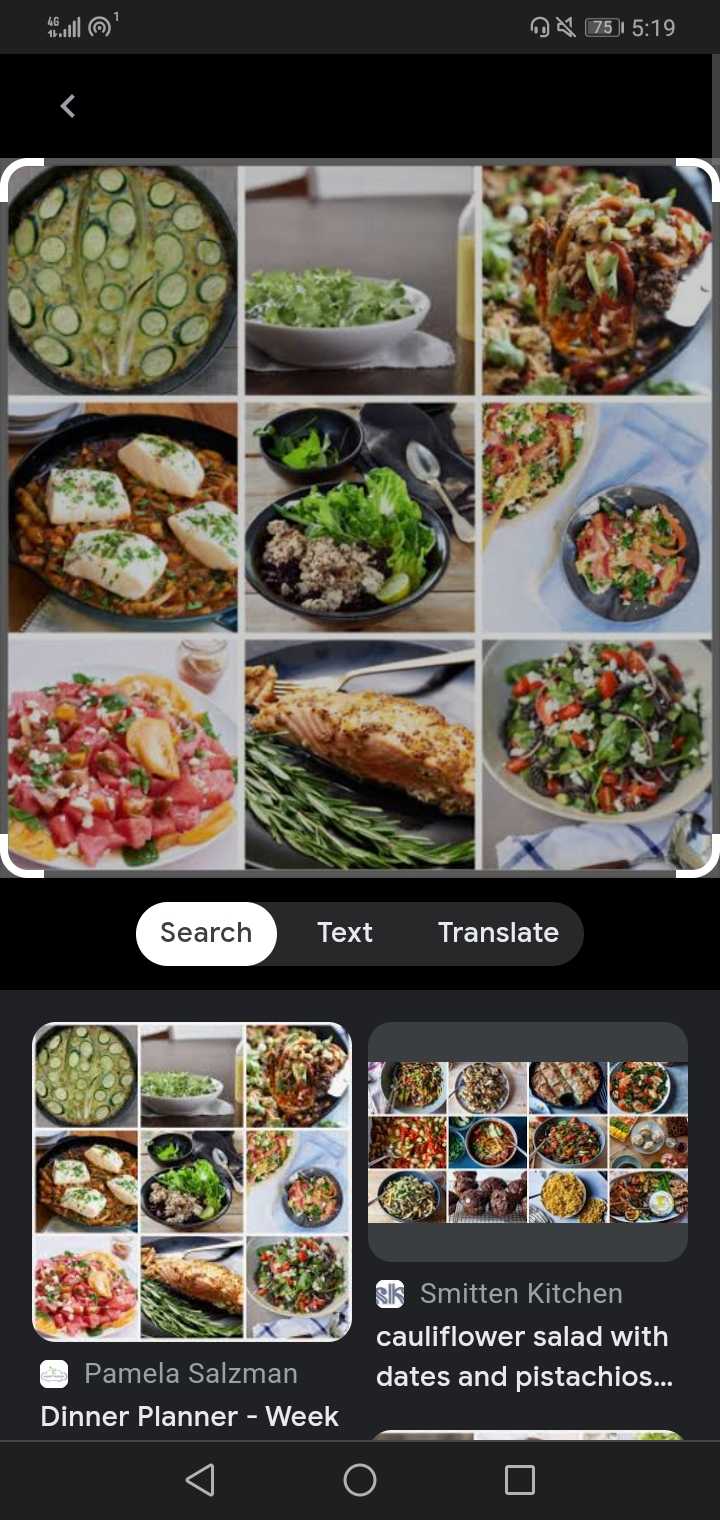Tap the system home button

click(360, 1480)
